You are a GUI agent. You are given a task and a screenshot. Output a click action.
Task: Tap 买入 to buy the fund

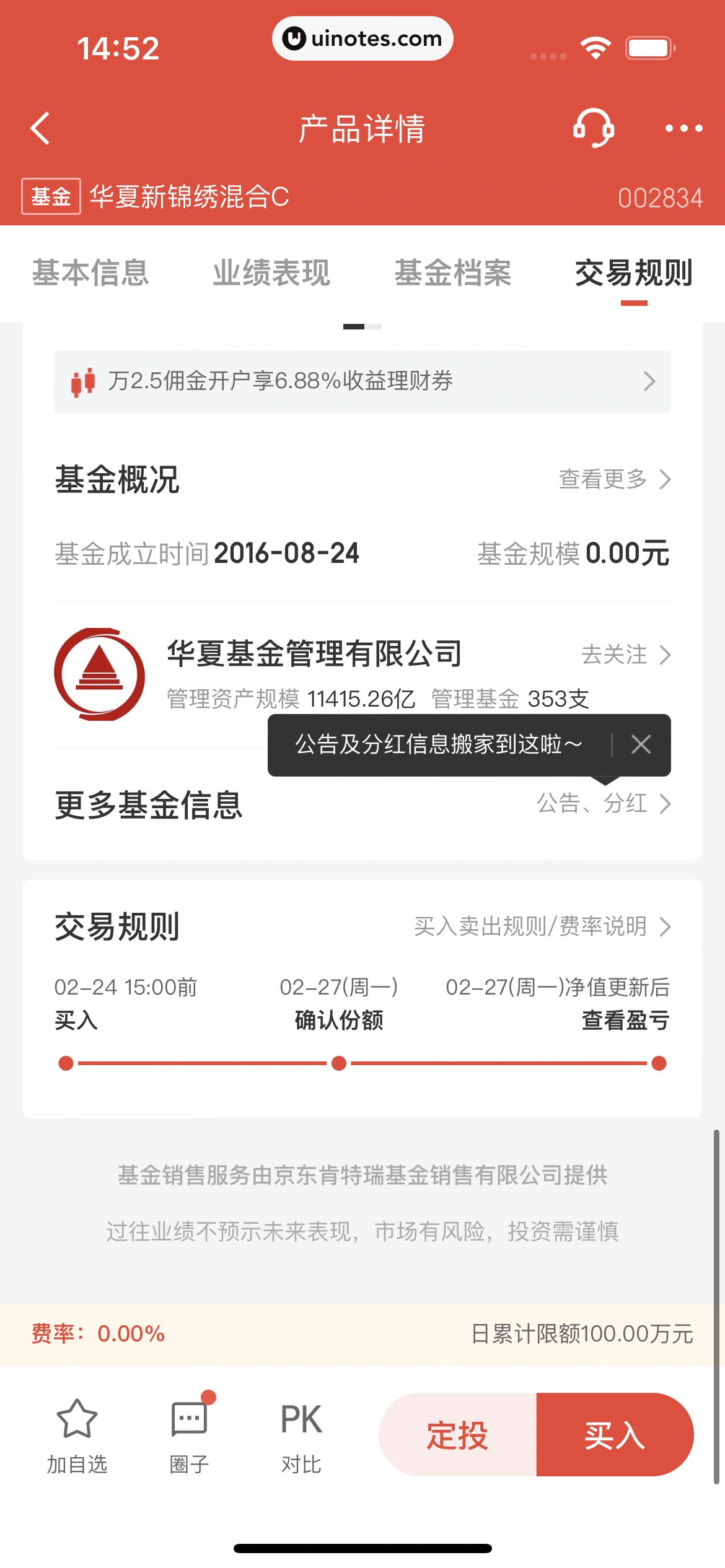coord(615,1435)
